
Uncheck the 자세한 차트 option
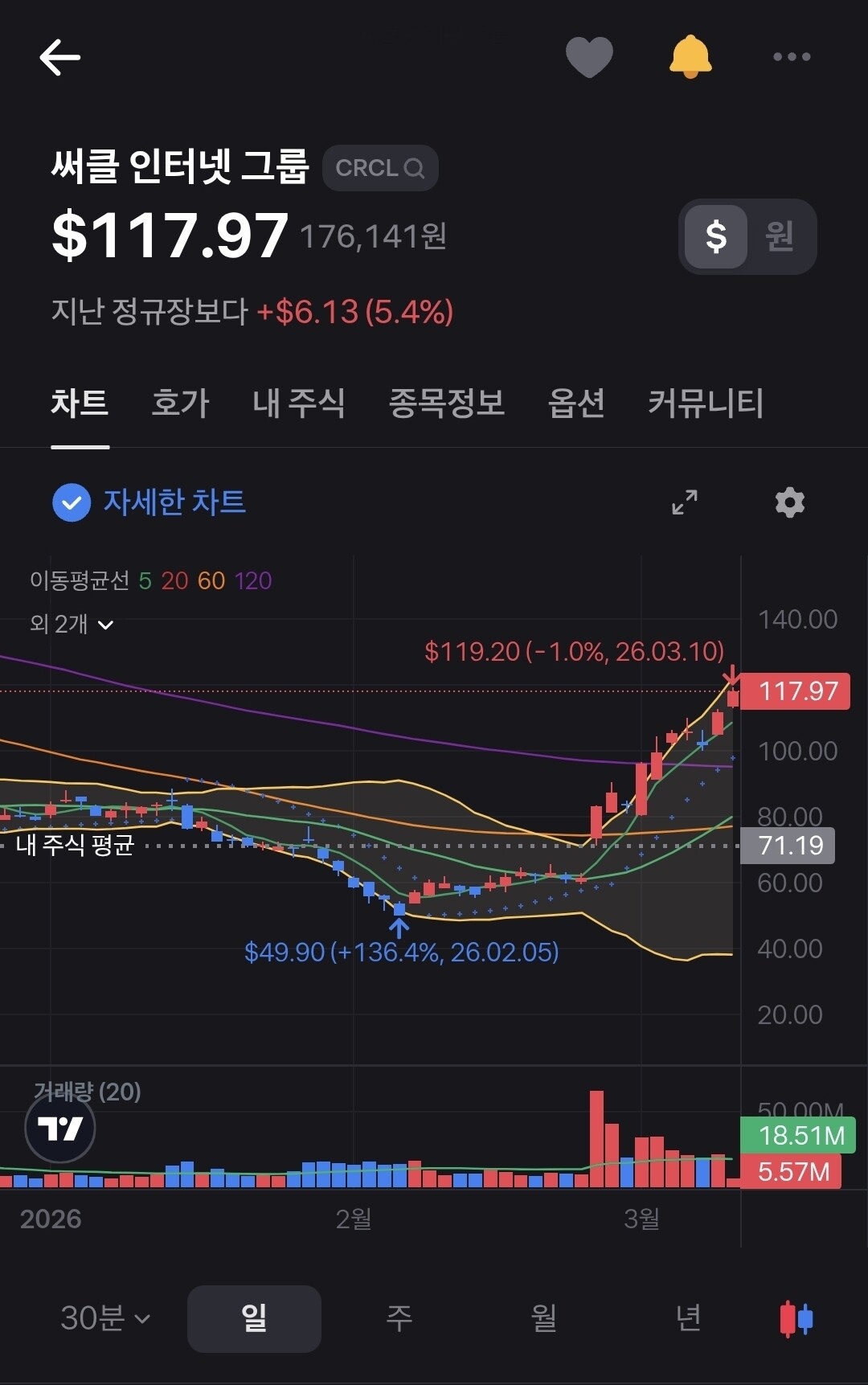pyautogui.click(x=72, y=502)
